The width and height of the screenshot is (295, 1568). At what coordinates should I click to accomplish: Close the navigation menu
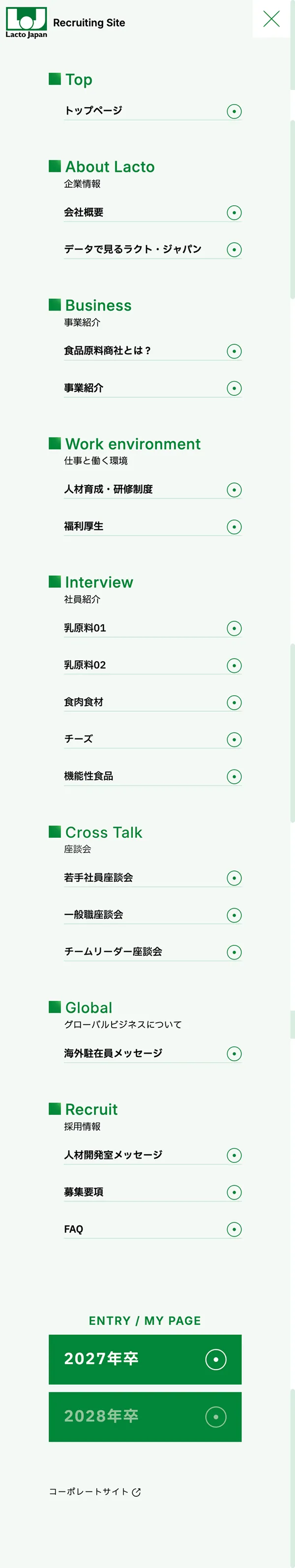point(271,19)
